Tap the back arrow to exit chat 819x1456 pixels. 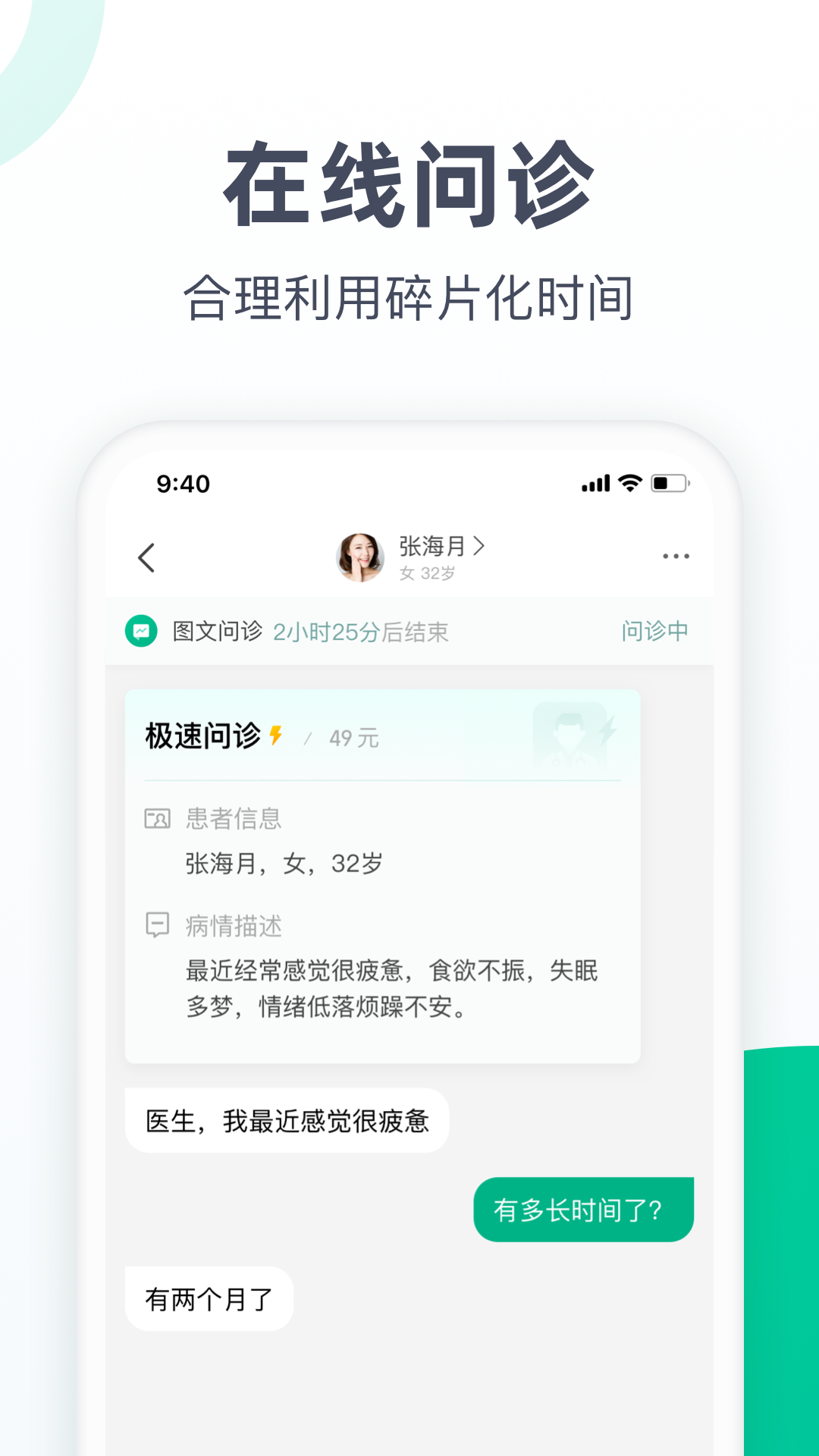[x=147, y=557]
